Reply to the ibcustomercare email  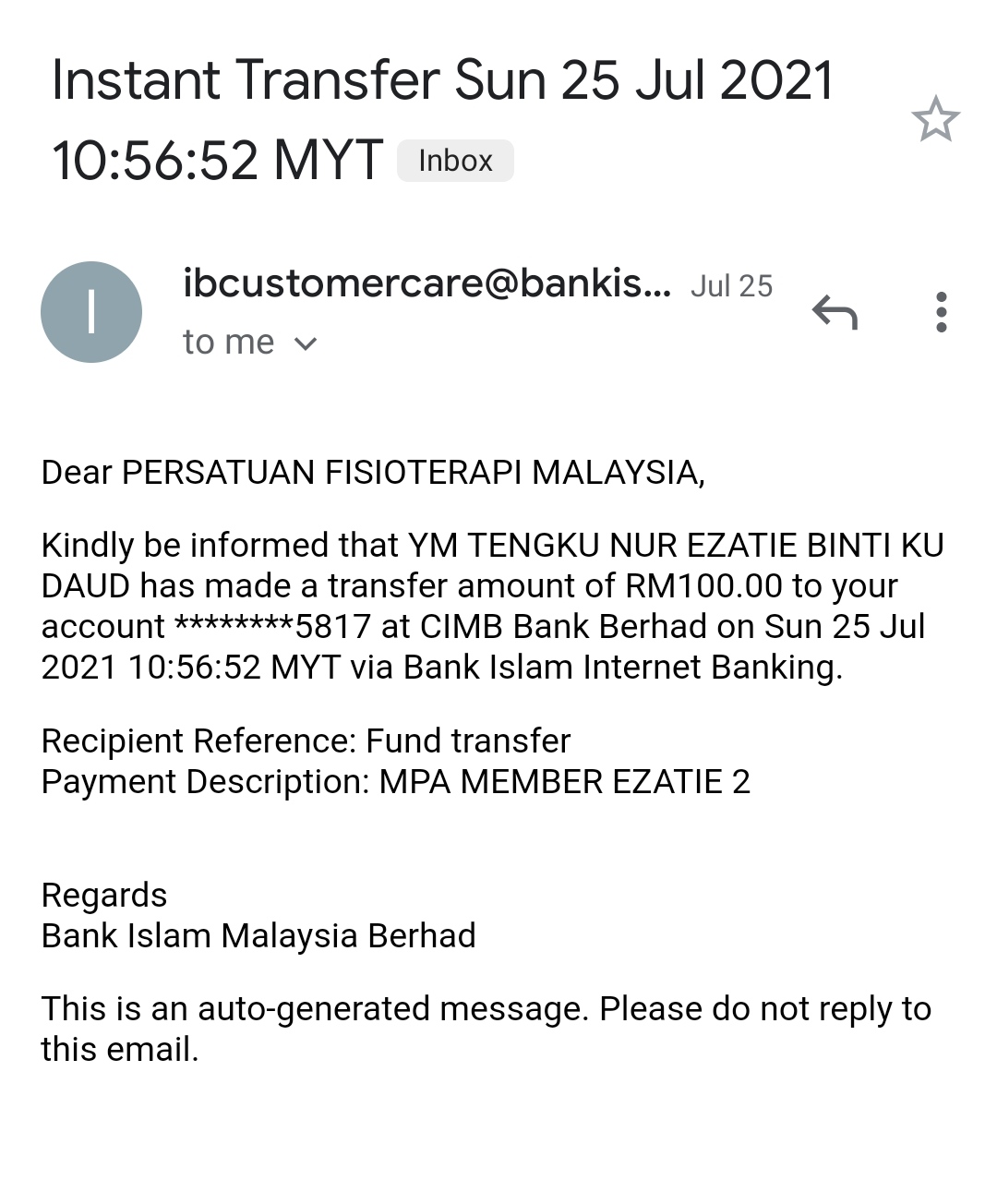click(x=835, y=313)
